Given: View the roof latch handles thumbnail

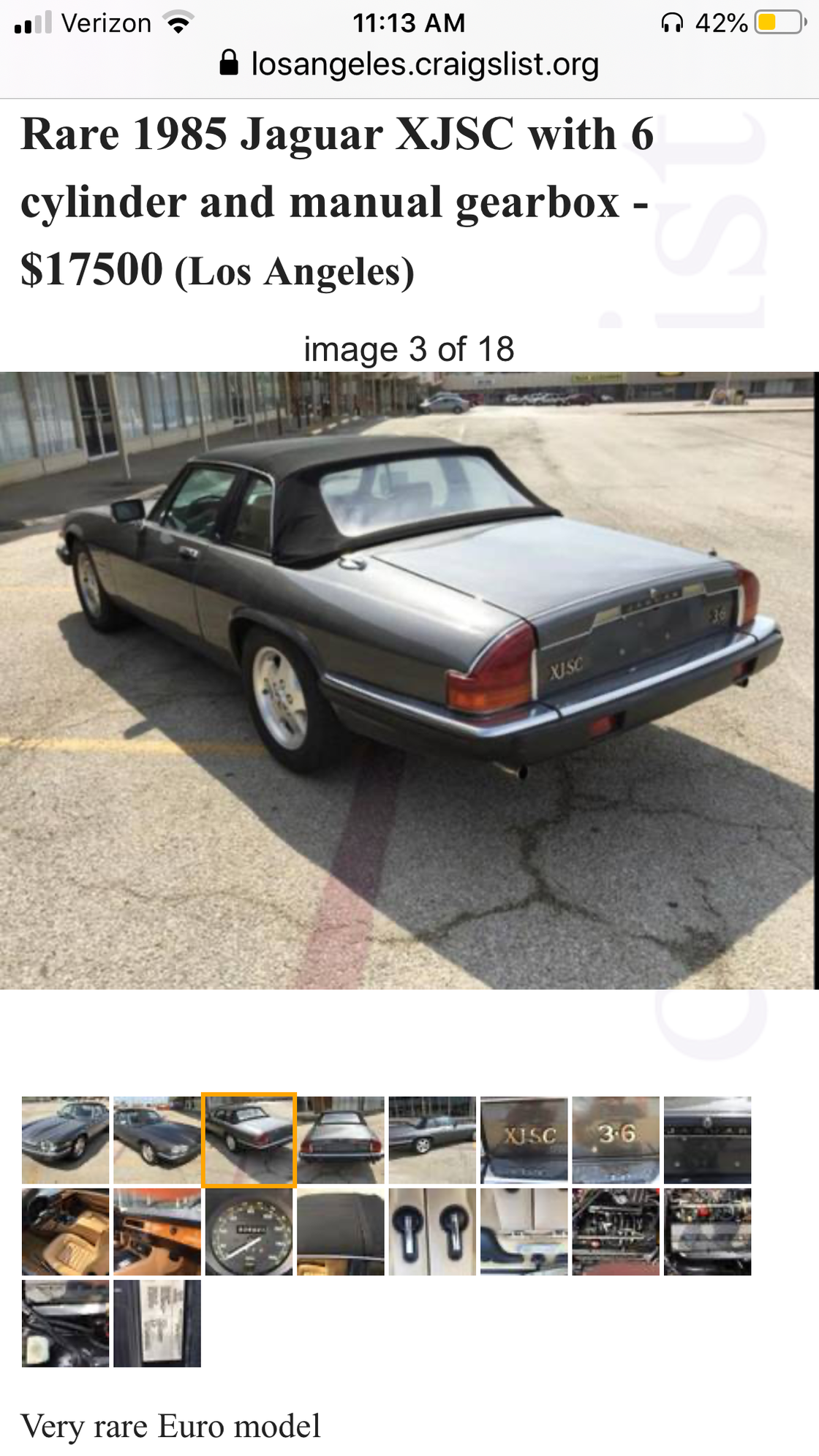Looking at the screenshot, I should [432, 1232].
